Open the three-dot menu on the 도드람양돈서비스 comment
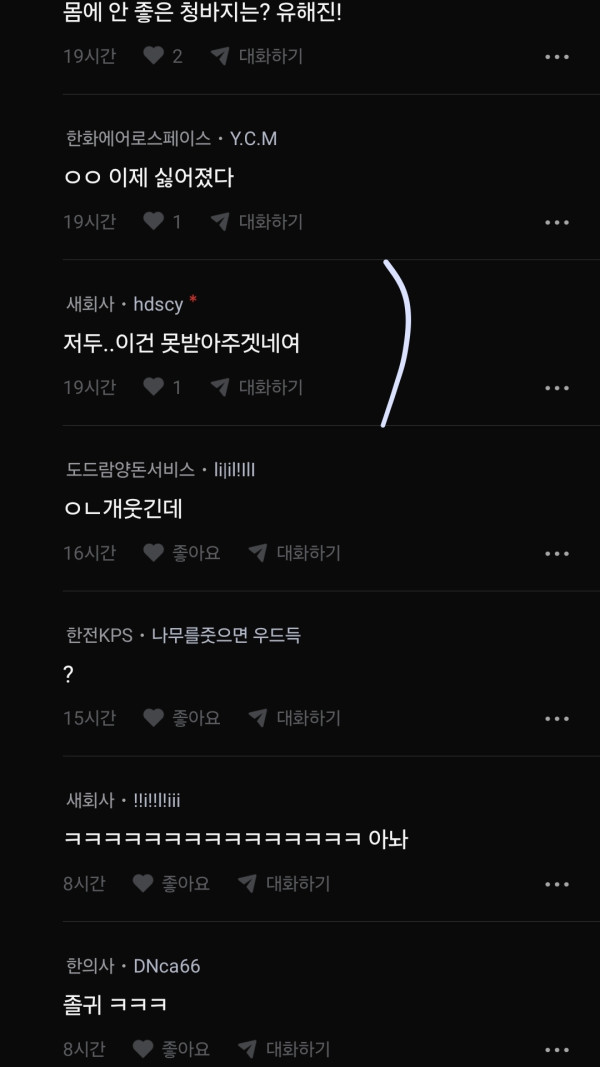The height and width of the screenshot is (1067, 600). (x=557, y=554)
